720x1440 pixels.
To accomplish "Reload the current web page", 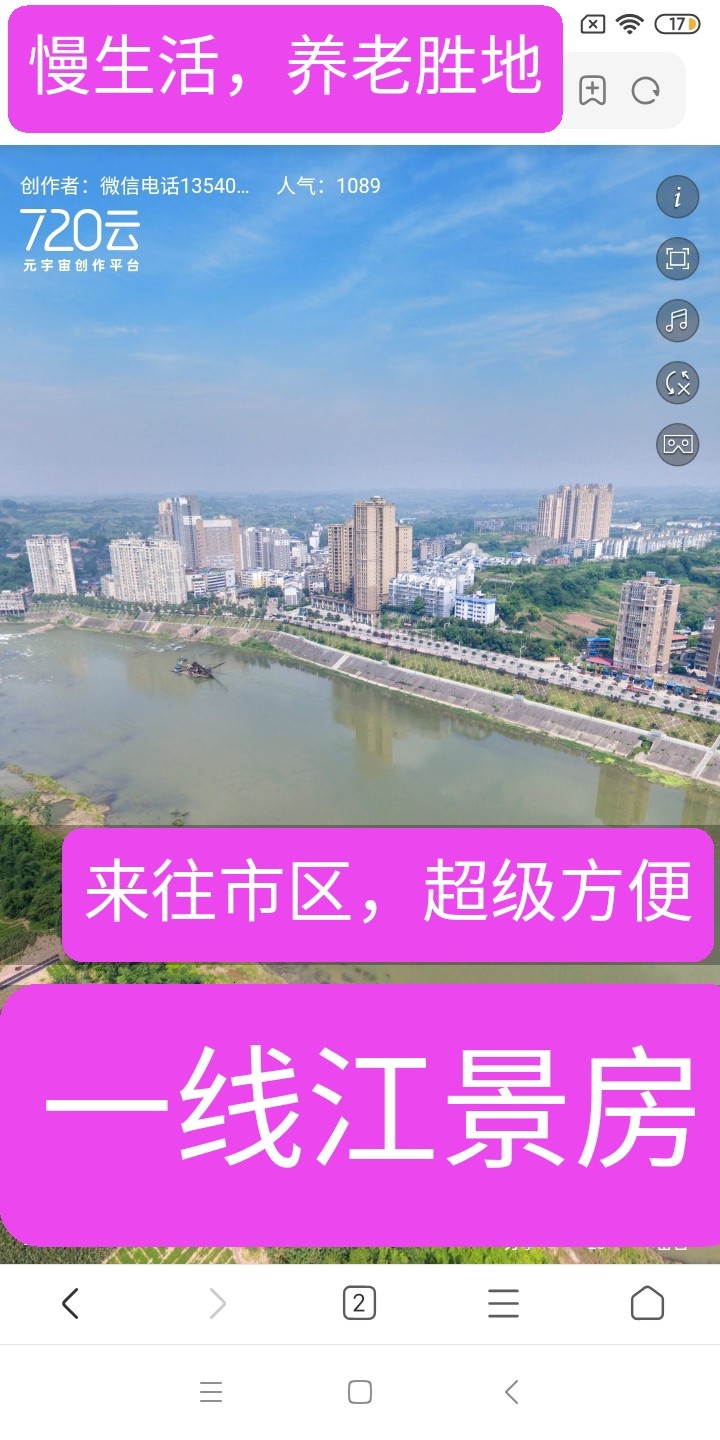I will coord(646,91).
